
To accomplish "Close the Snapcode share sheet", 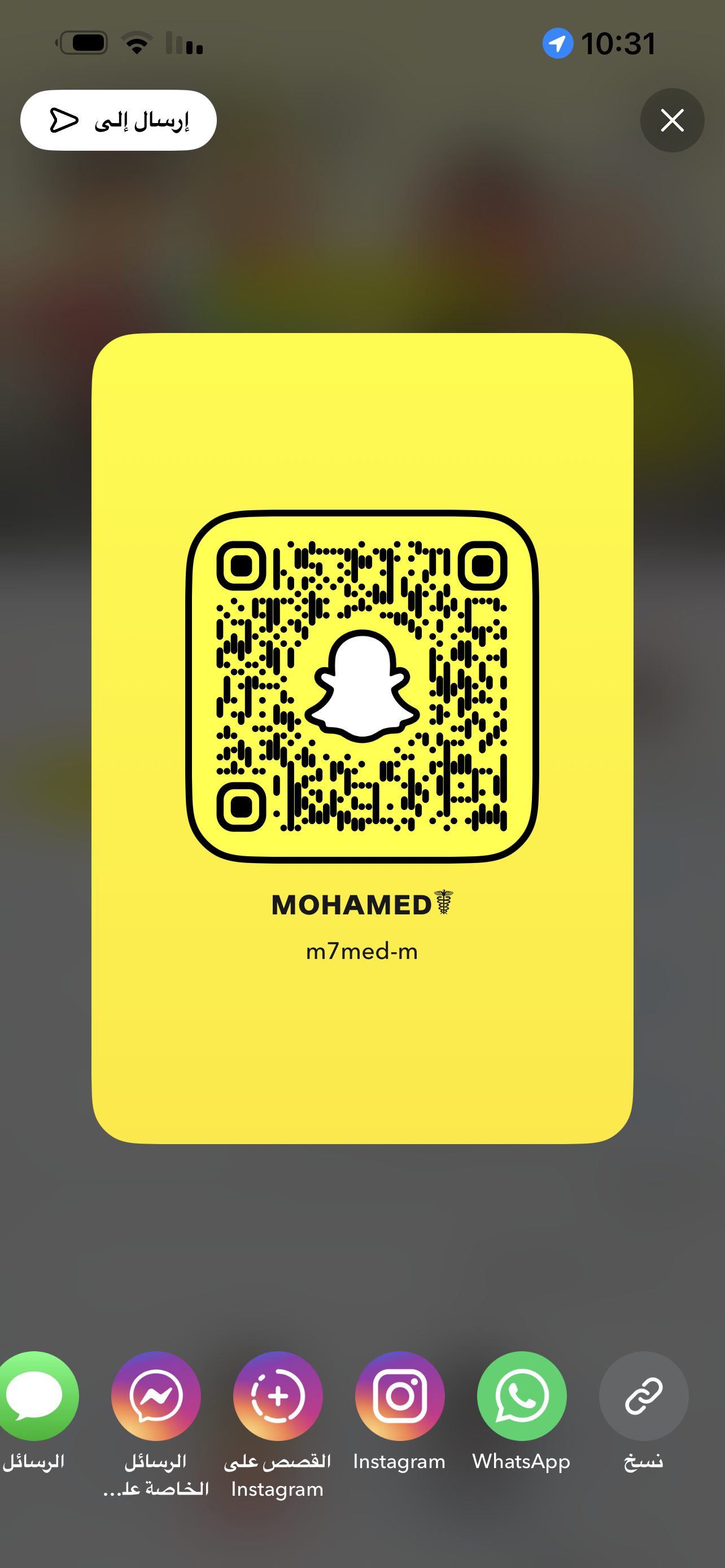I will tap(672, 121).
